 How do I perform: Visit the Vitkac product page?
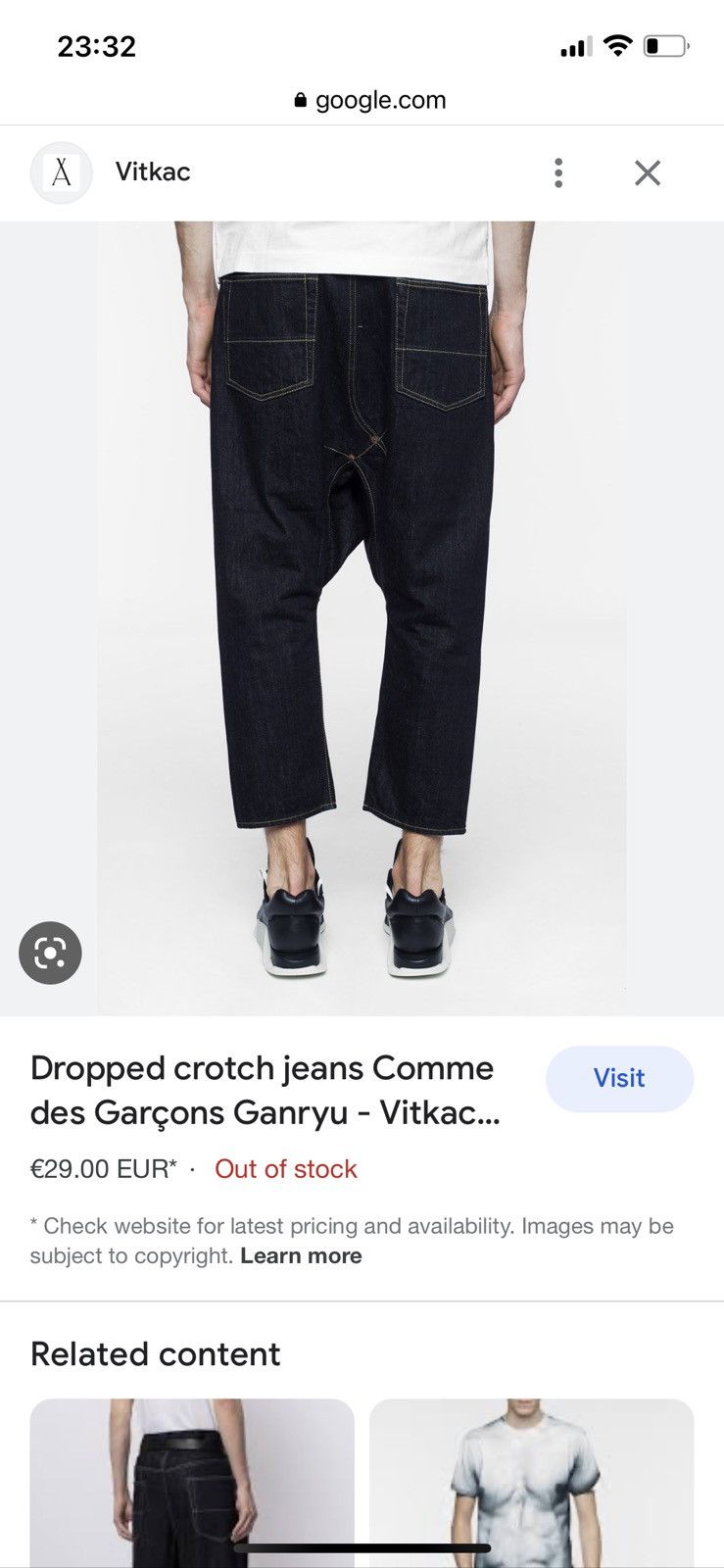[x=619, y=1078]
